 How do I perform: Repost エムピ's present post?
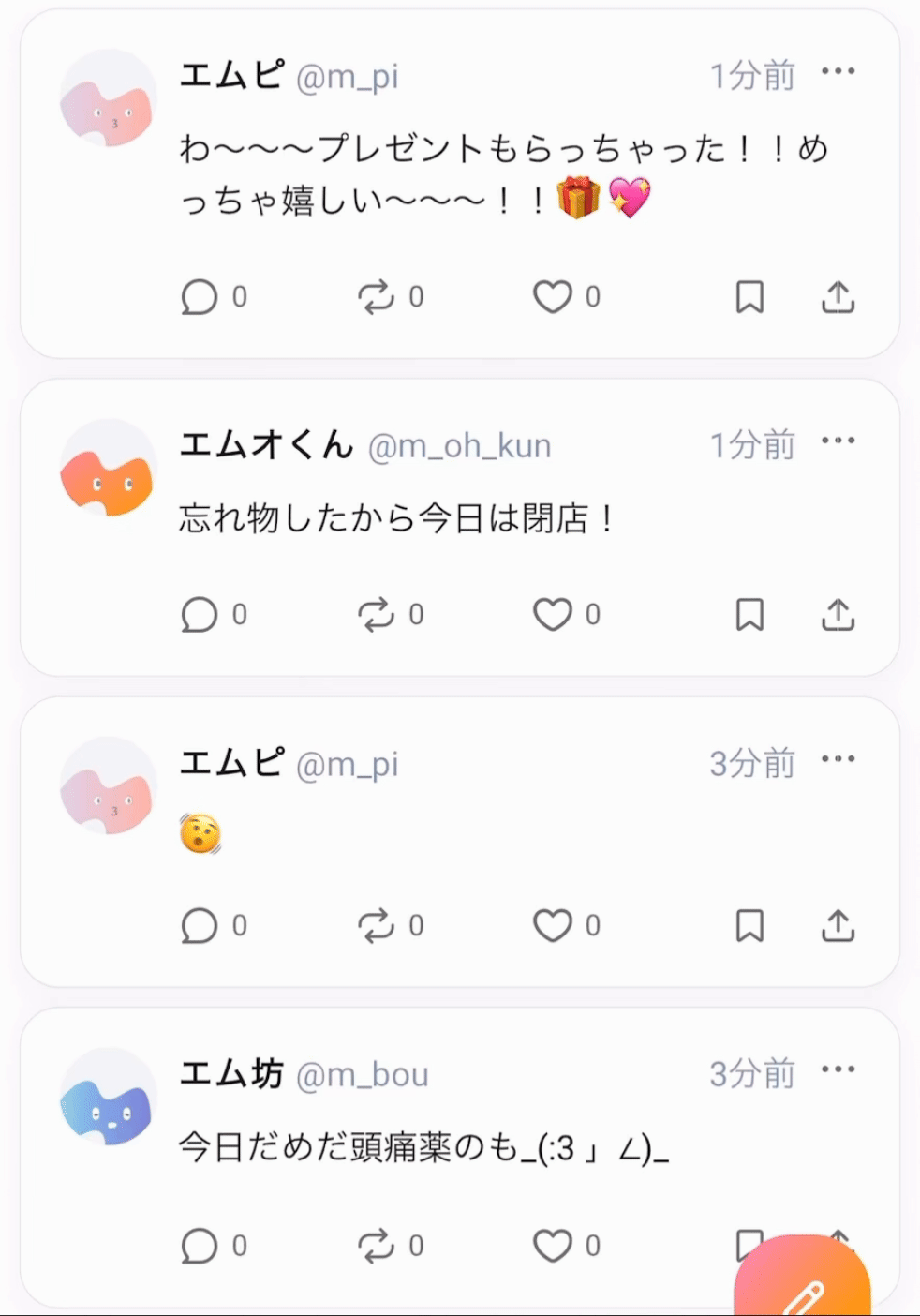click(376, 297)
